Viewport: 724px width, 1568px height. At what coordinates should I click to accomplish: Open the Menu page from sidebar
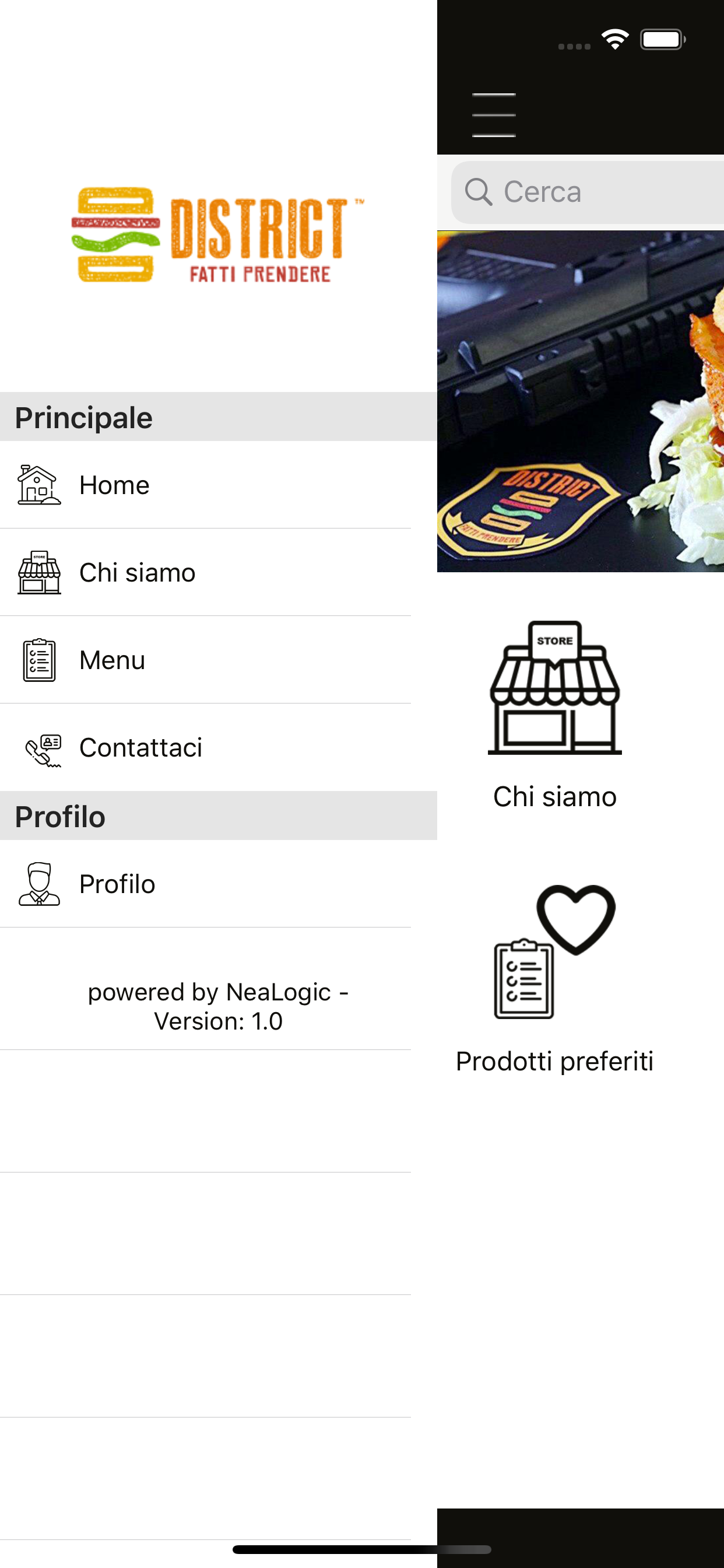(112, 660)
